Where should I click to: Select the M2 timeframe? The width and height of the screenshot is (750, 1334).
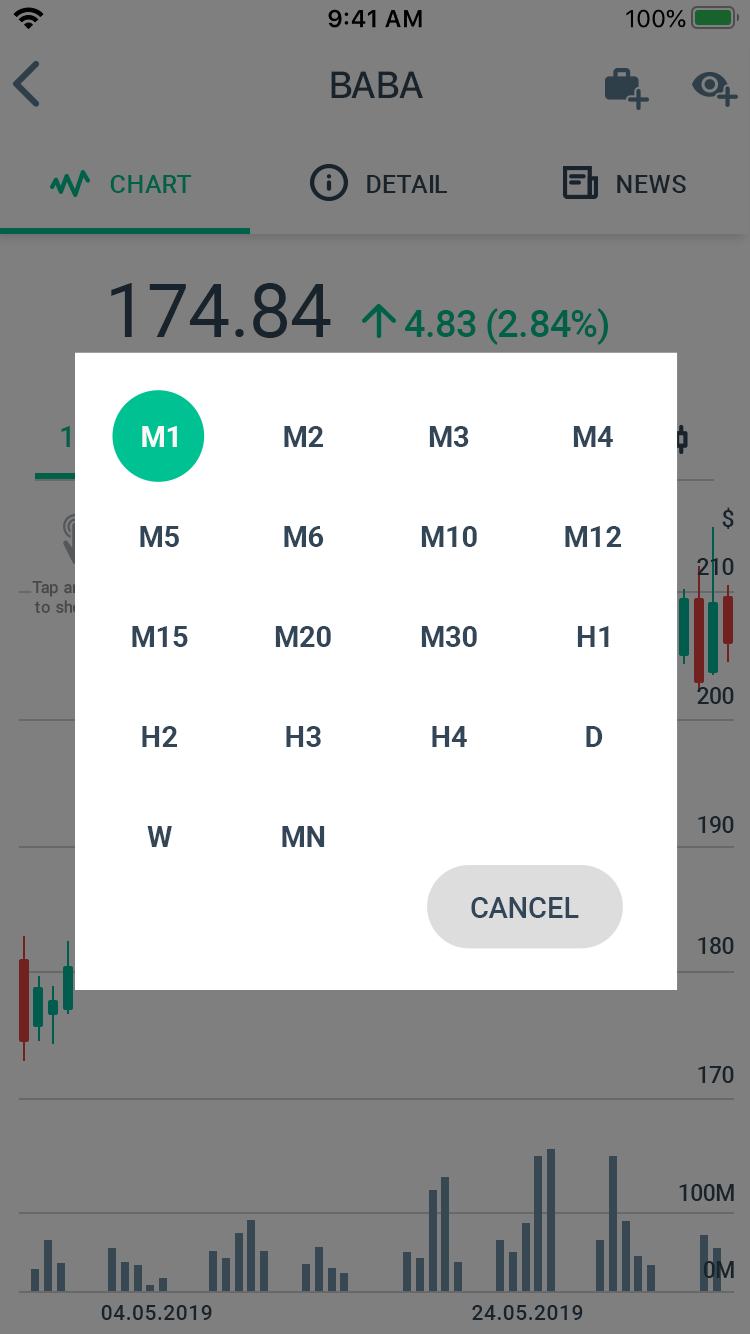pyautogui.click(x=303, y=437)
